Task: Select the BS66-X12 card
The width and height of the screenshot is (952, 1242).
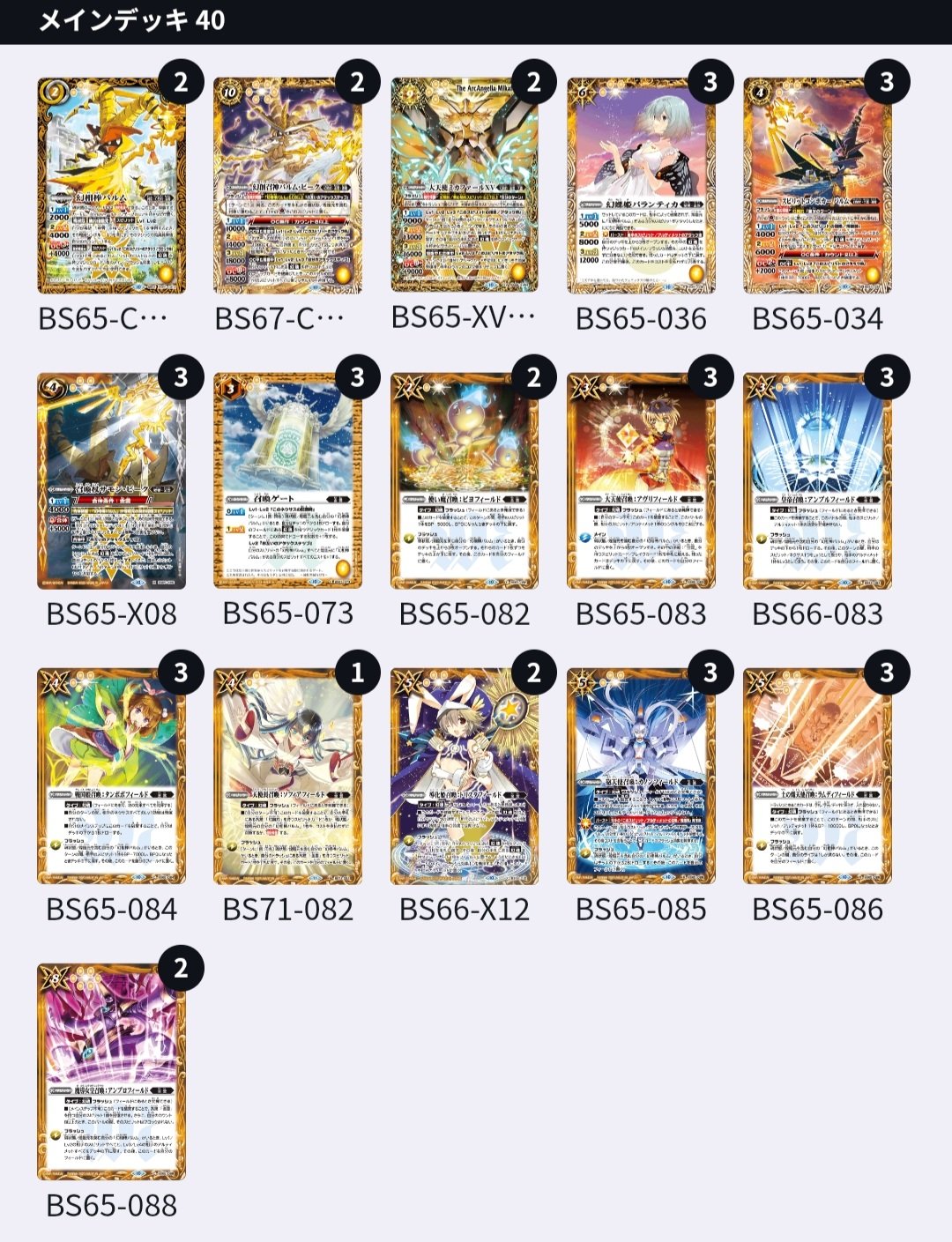Action: (465, 776)
